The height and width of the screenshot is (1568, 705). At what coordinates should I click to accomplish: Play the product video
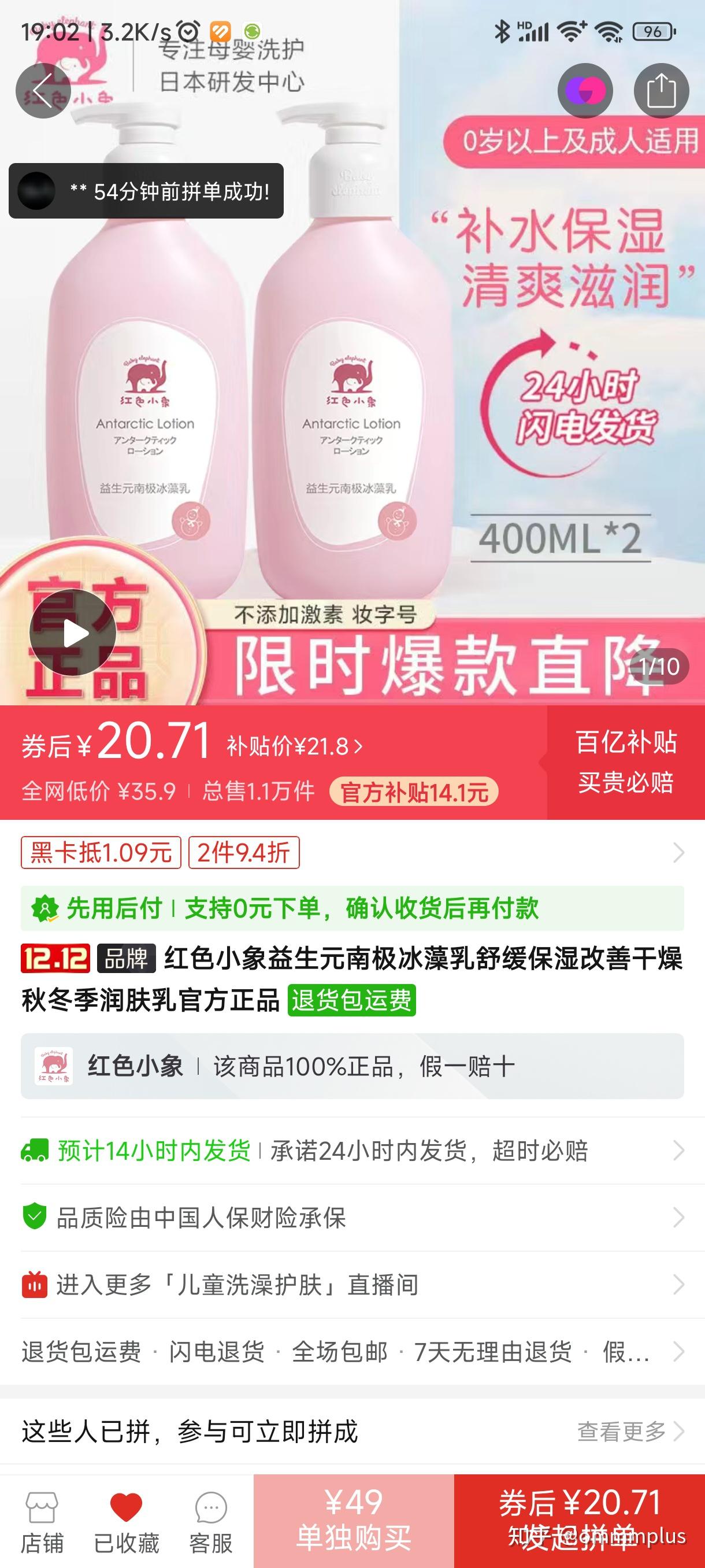click(x=73, y=633)
